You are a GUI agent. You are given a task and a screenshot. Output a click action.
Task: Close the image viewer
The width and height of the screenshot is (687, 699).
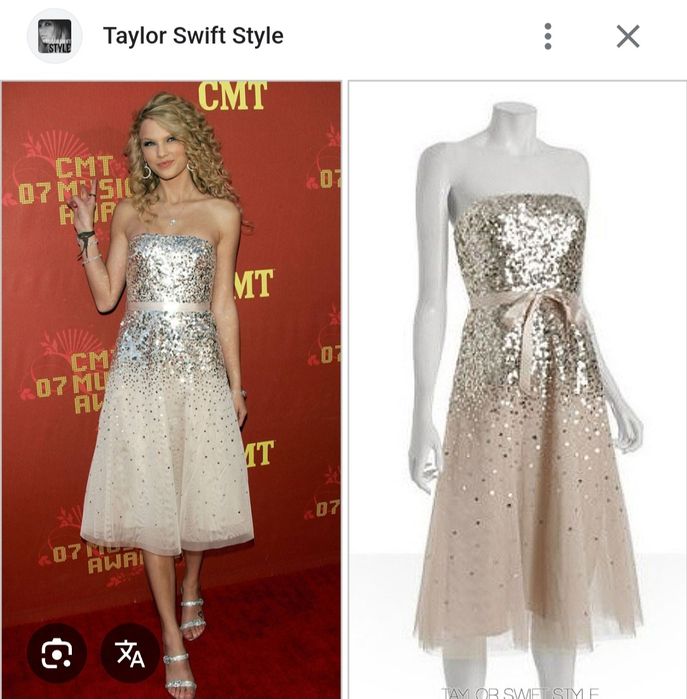point(627,37)
